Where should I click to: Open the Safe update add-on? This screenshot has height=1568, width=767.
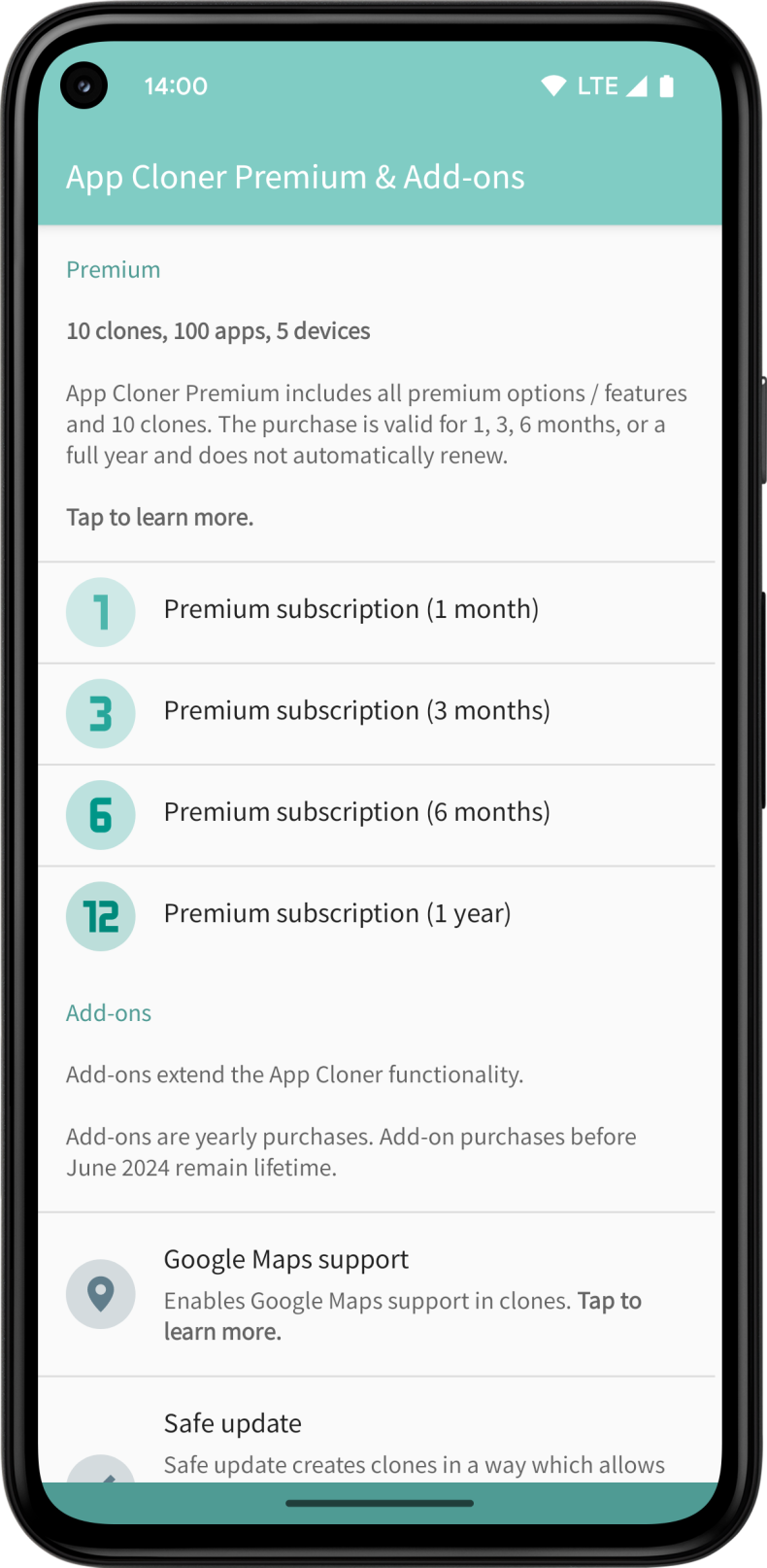pos(377,1430)
